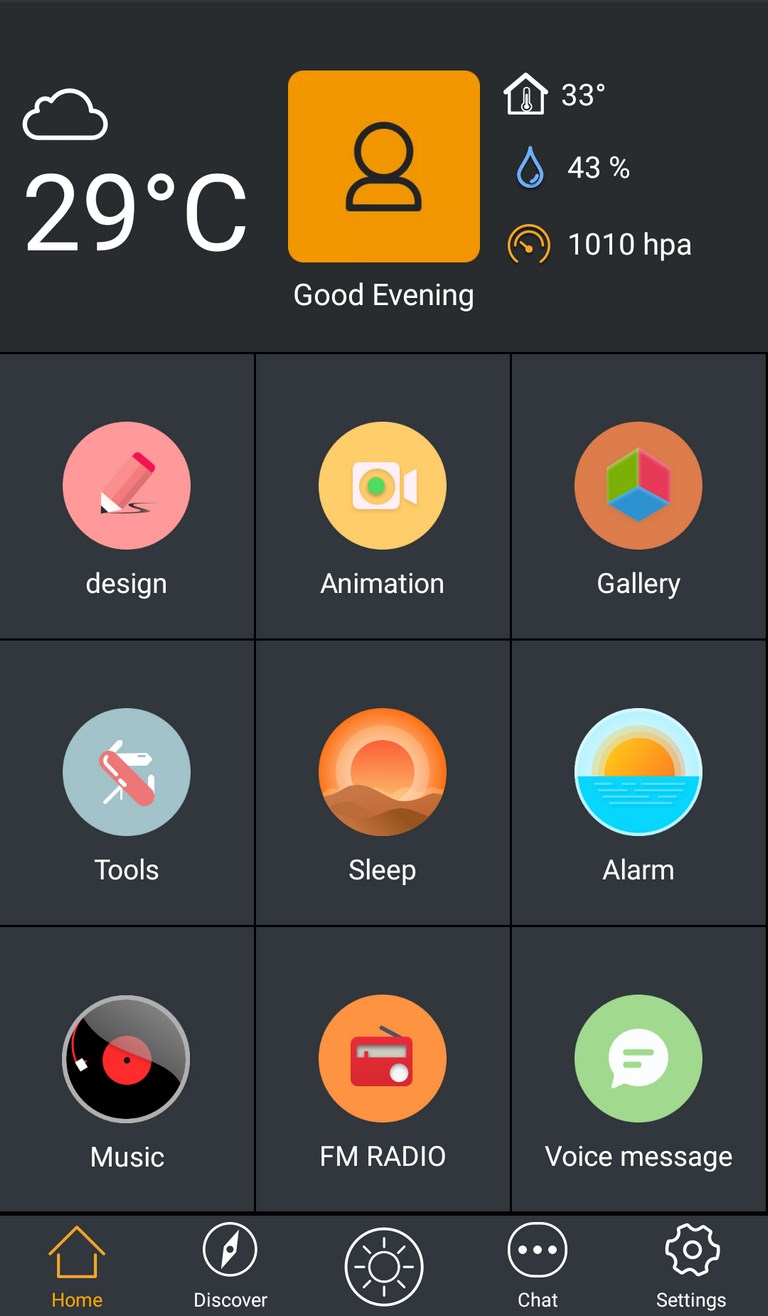Switch to the Chat tab

[537, 1265]
